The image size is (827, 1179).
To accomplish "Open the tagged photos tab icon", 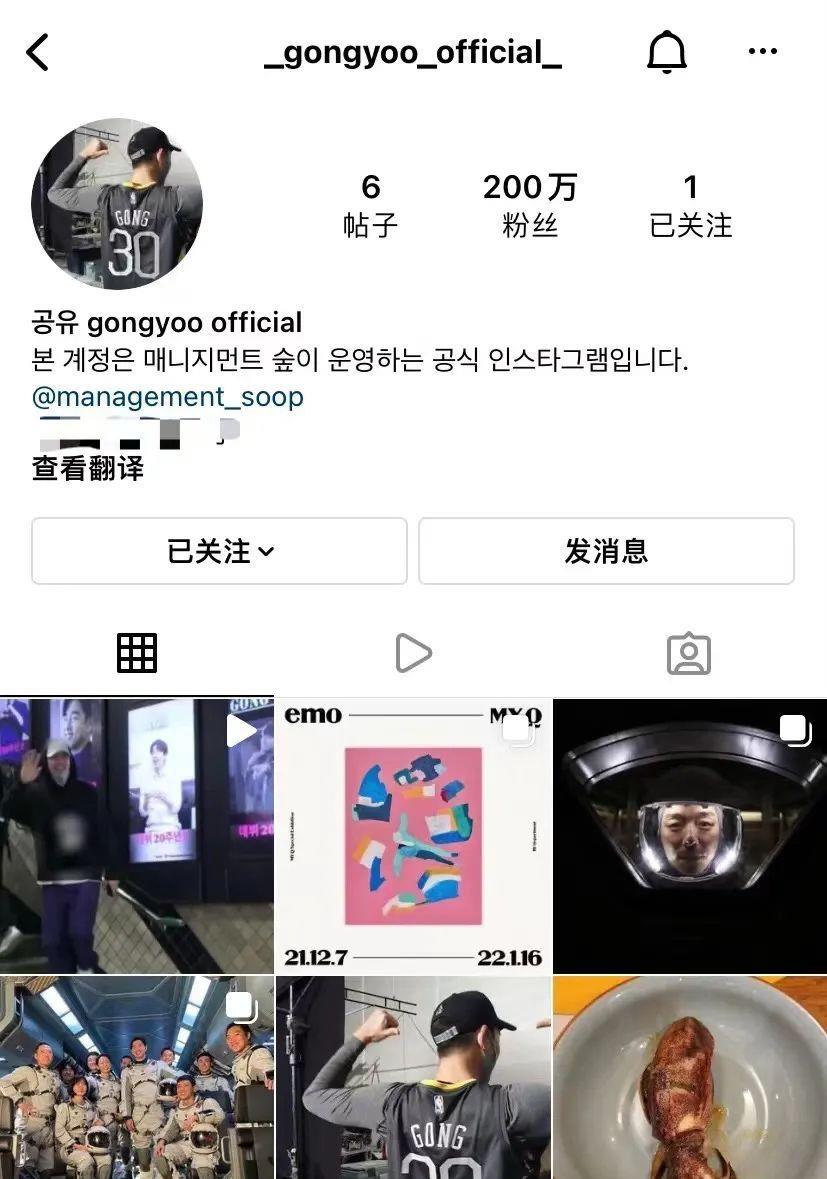I will click(x=688, y=652).
